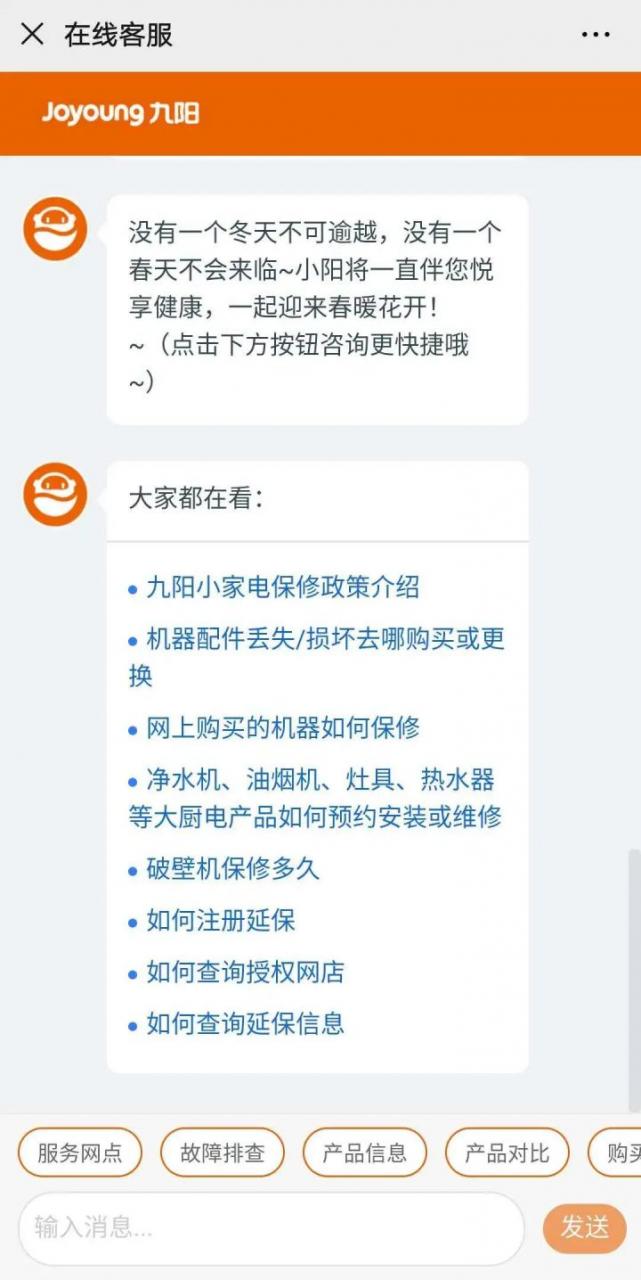Select the 产品对比 chip

(x=507, y=1153)
